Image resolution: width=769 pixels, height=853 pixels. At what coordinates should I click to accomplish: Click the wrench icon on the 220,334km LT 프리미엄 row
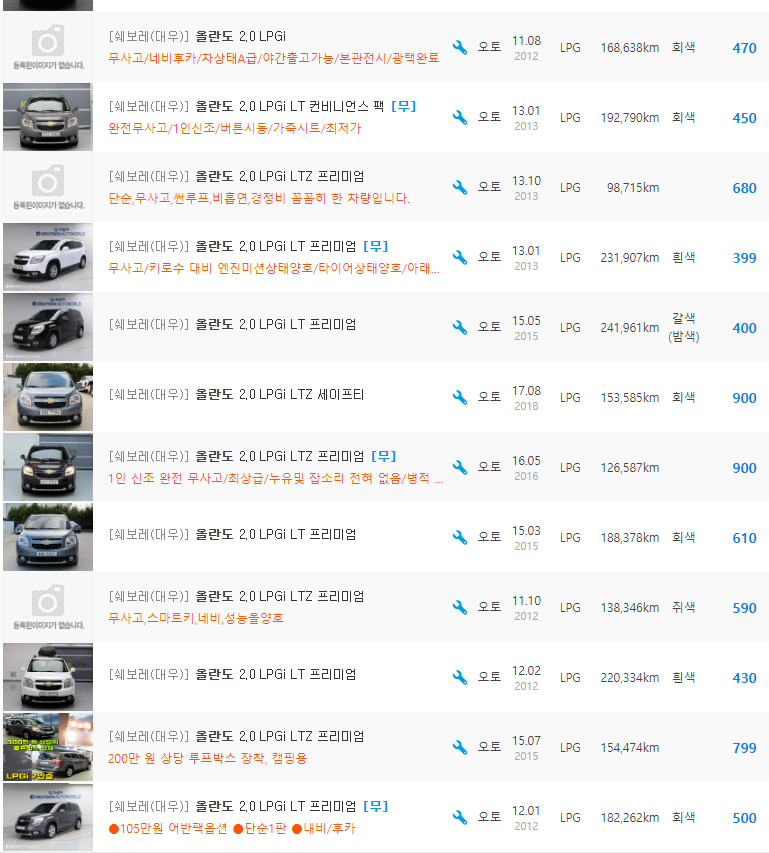click(460, 677)
